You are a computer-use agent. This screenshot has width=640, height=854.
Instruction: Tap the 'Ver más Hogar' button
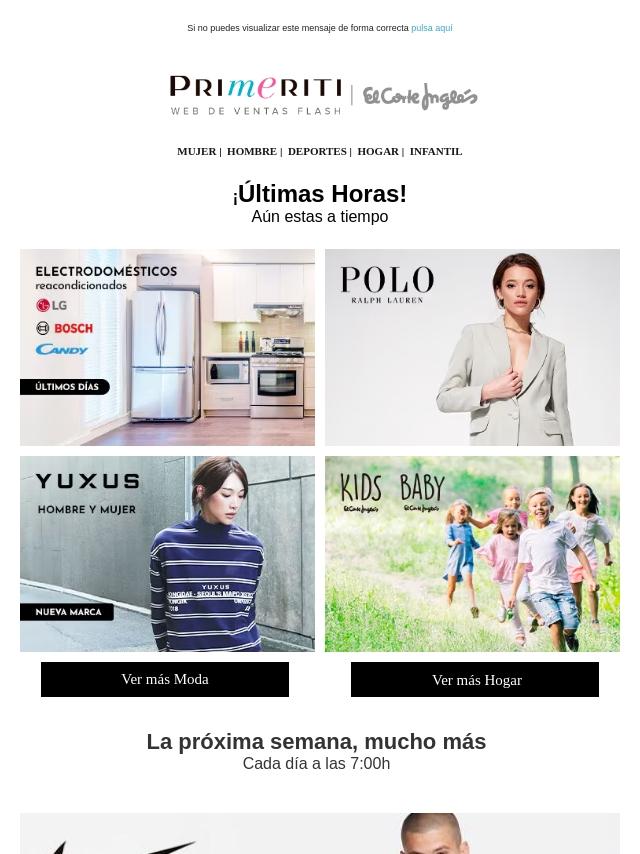(x=475, y=680)
